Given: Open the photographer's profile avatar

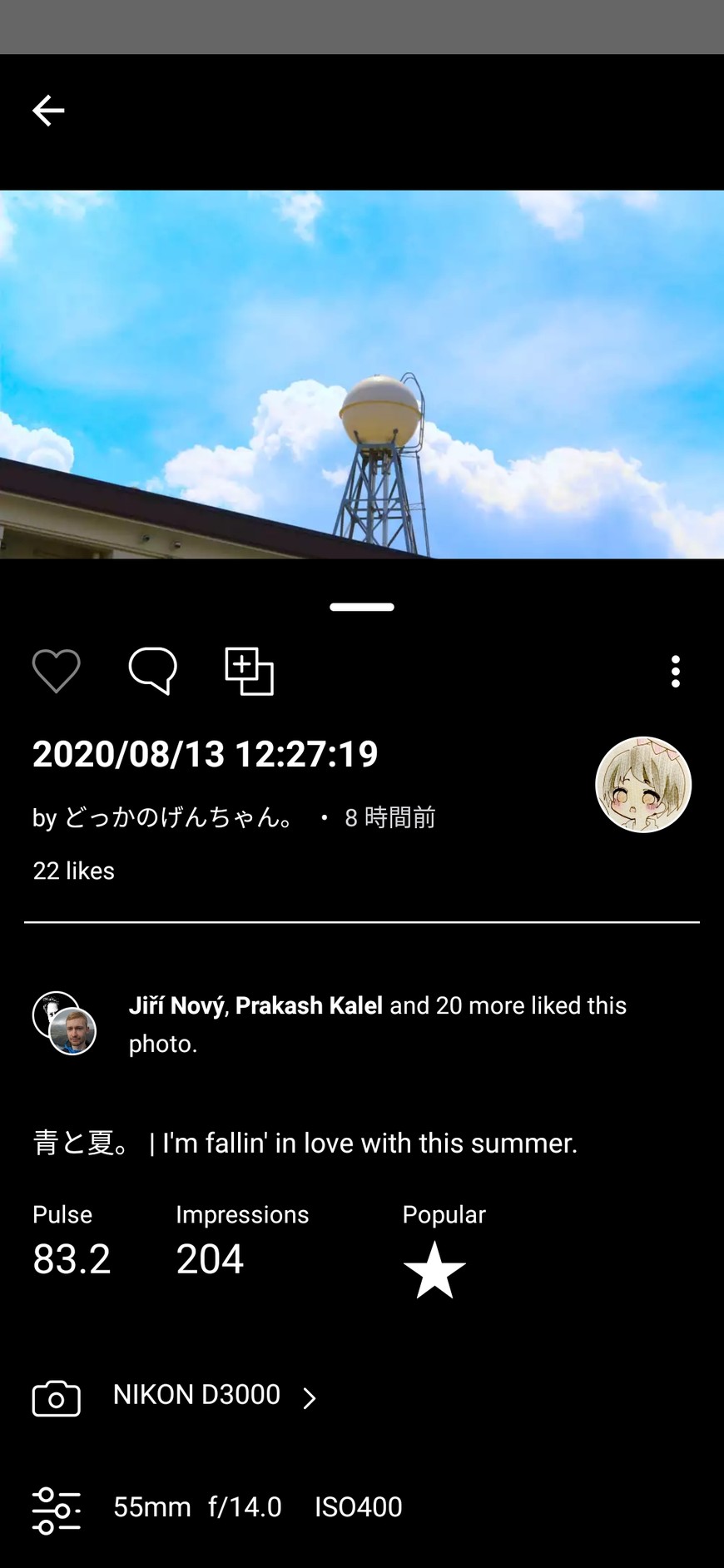Looking at the screenshot, I should pyautogui.click(x=643, y=784).
